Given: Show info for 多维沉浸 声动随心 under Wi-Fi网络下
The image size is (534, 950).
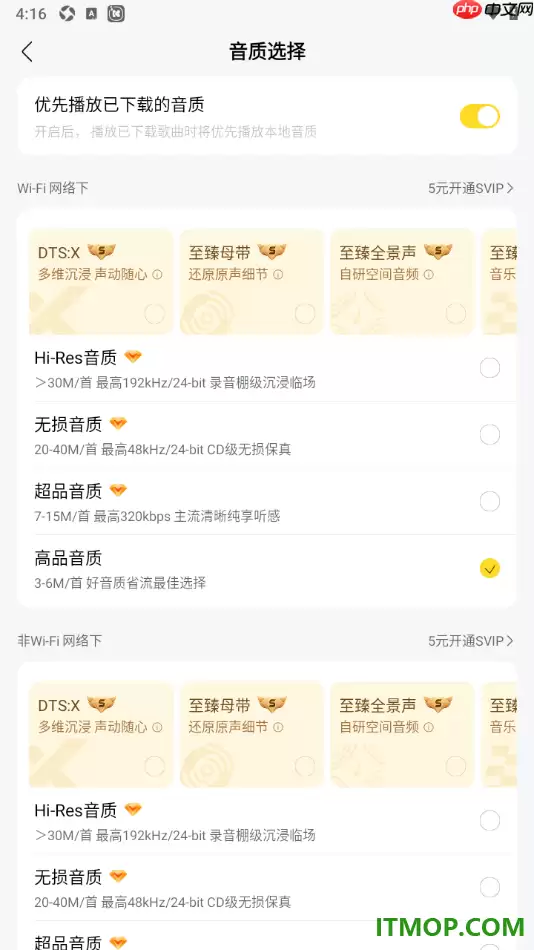Looking at the screenshot, I should (158, 274).
